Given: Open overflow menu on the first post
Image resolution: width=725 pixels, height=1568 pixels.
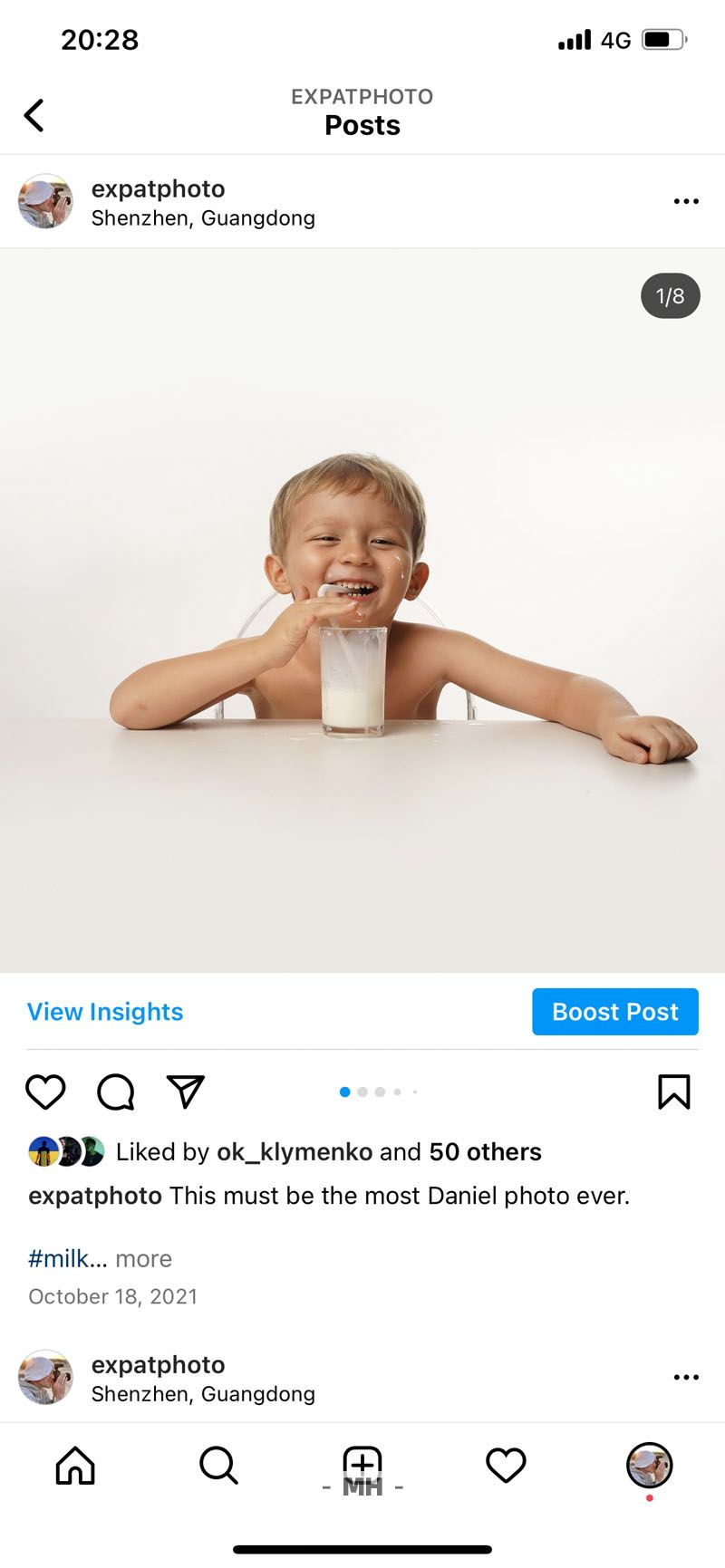Looking at the screenshot, I should pos(686,201).
